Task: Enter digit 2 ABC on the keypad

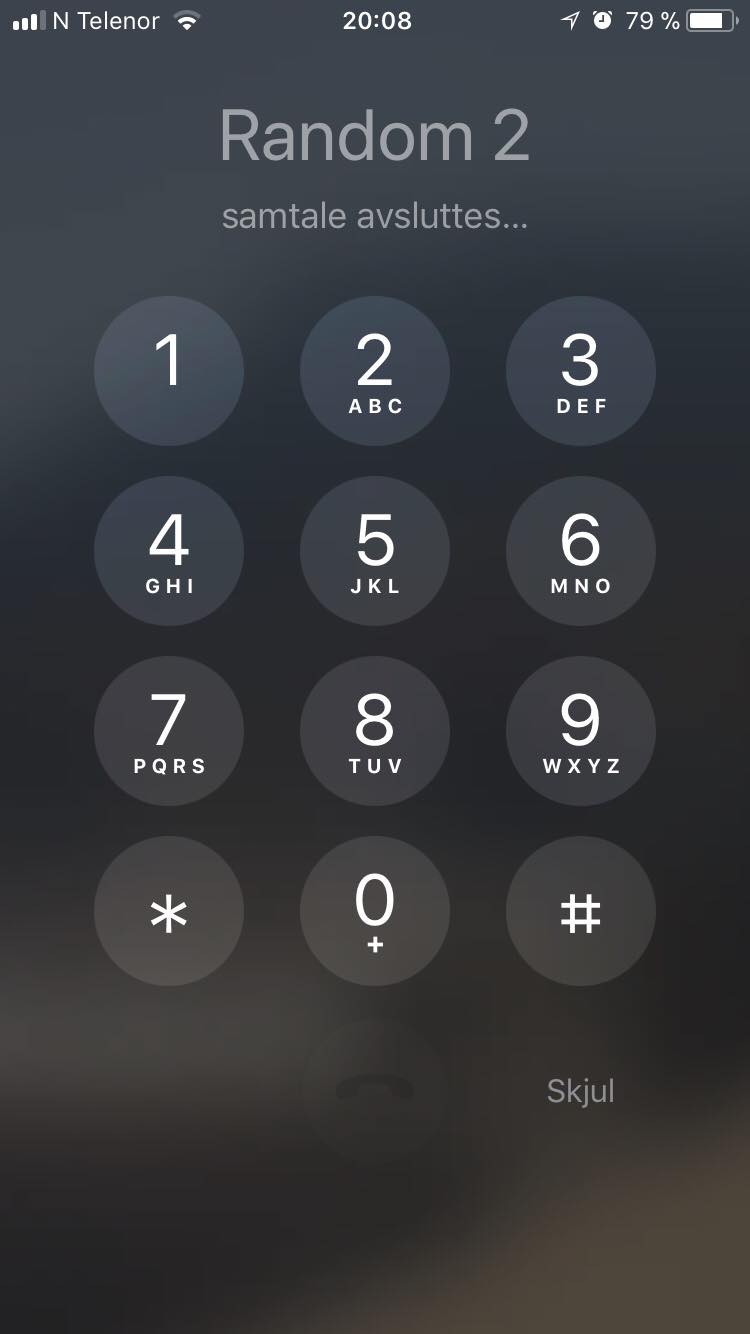Action: (375, 371)
